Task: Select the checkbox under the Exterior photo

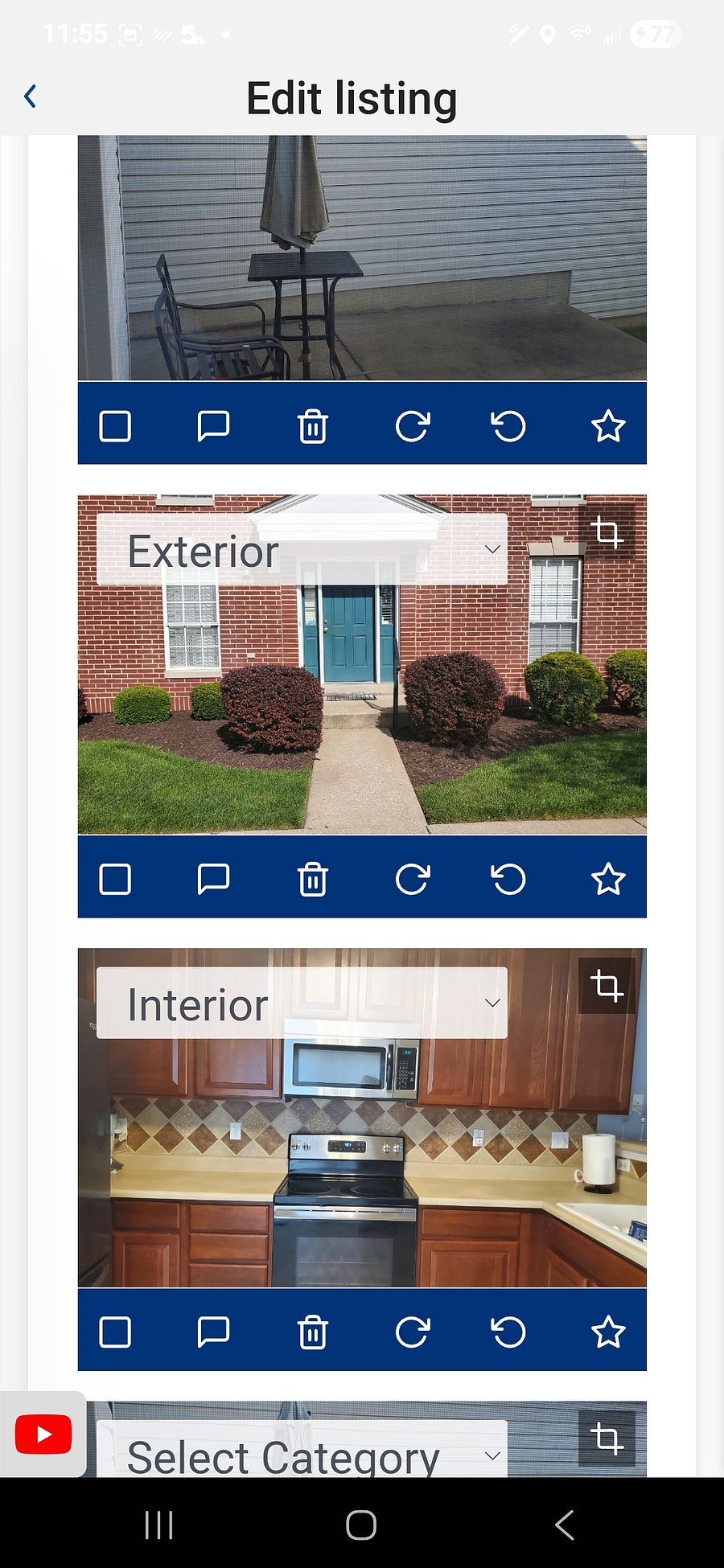Action: coord(115,879)
